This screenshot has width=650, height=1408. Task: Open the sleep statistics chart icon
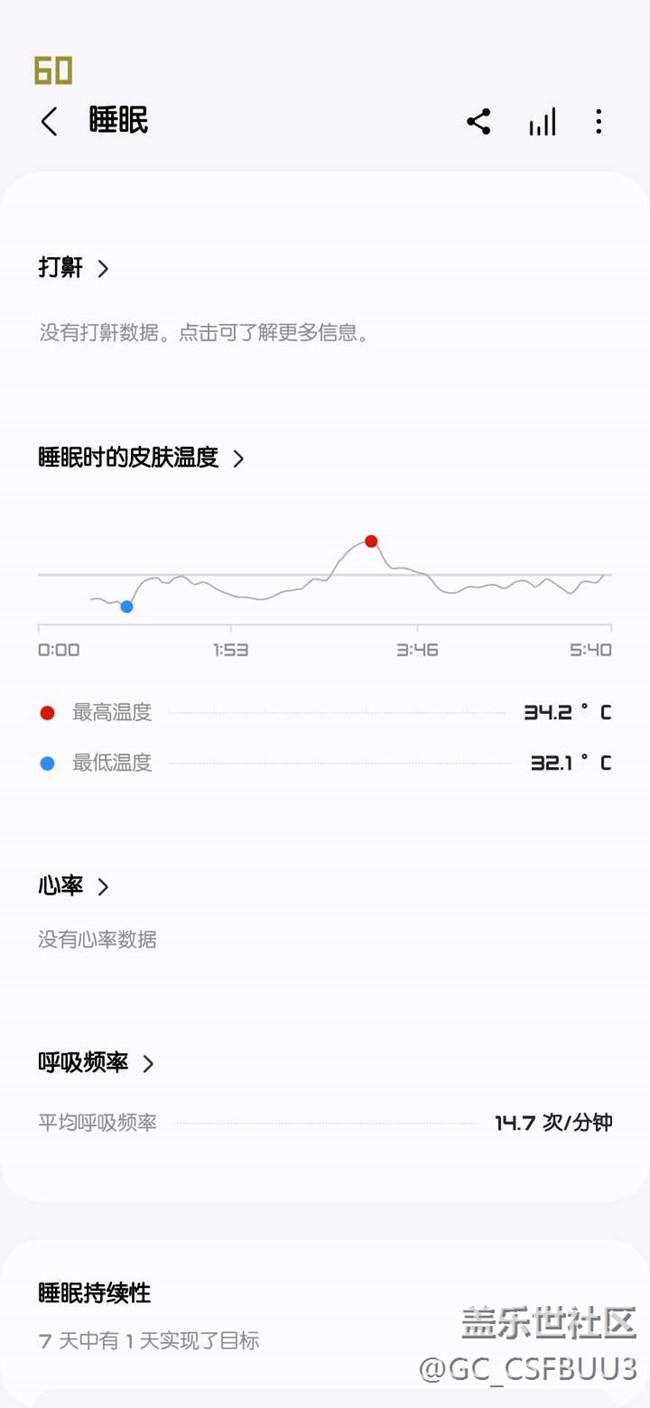(542, 122)
